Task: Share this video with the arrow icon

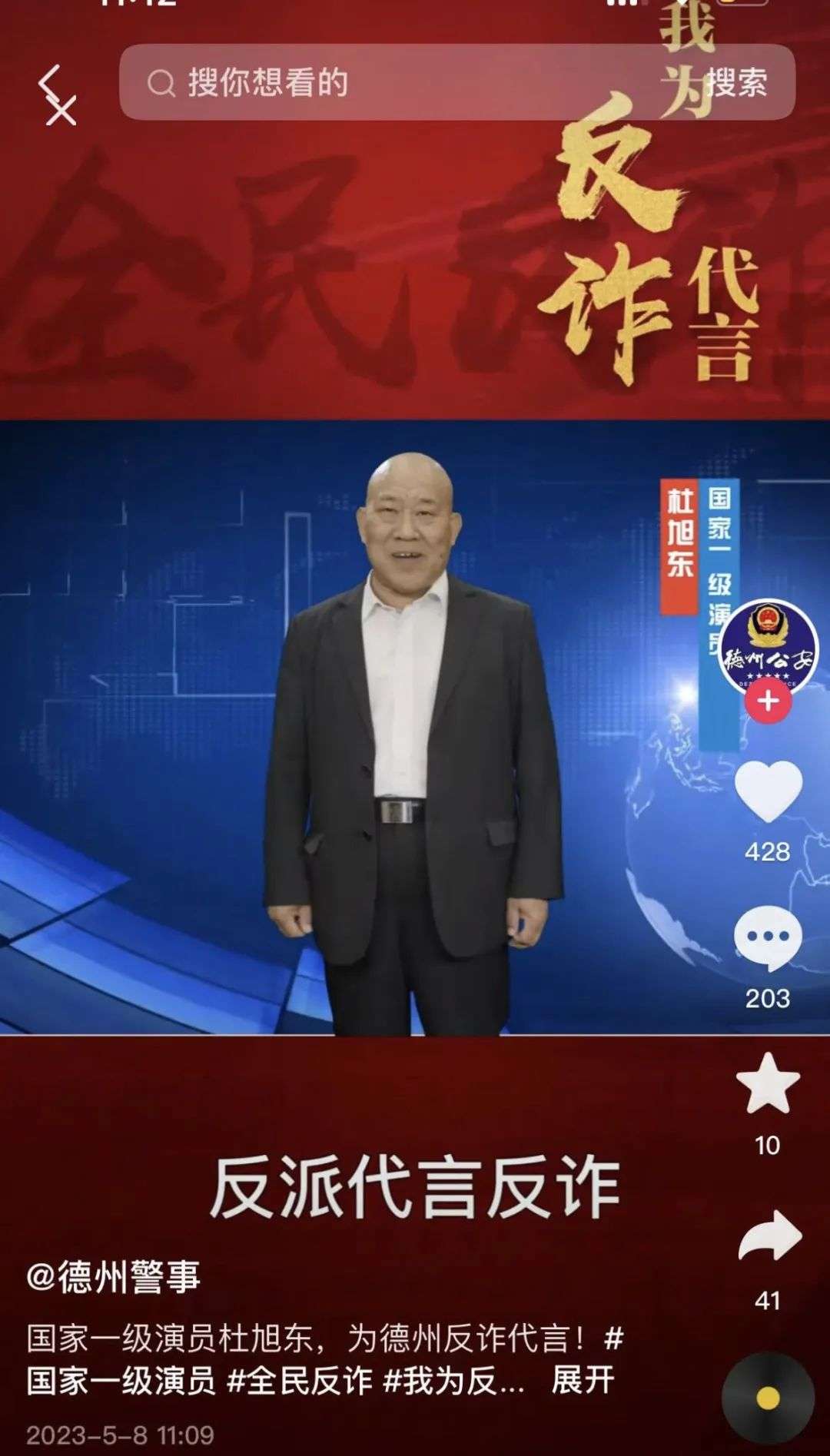Action: 769,1236
